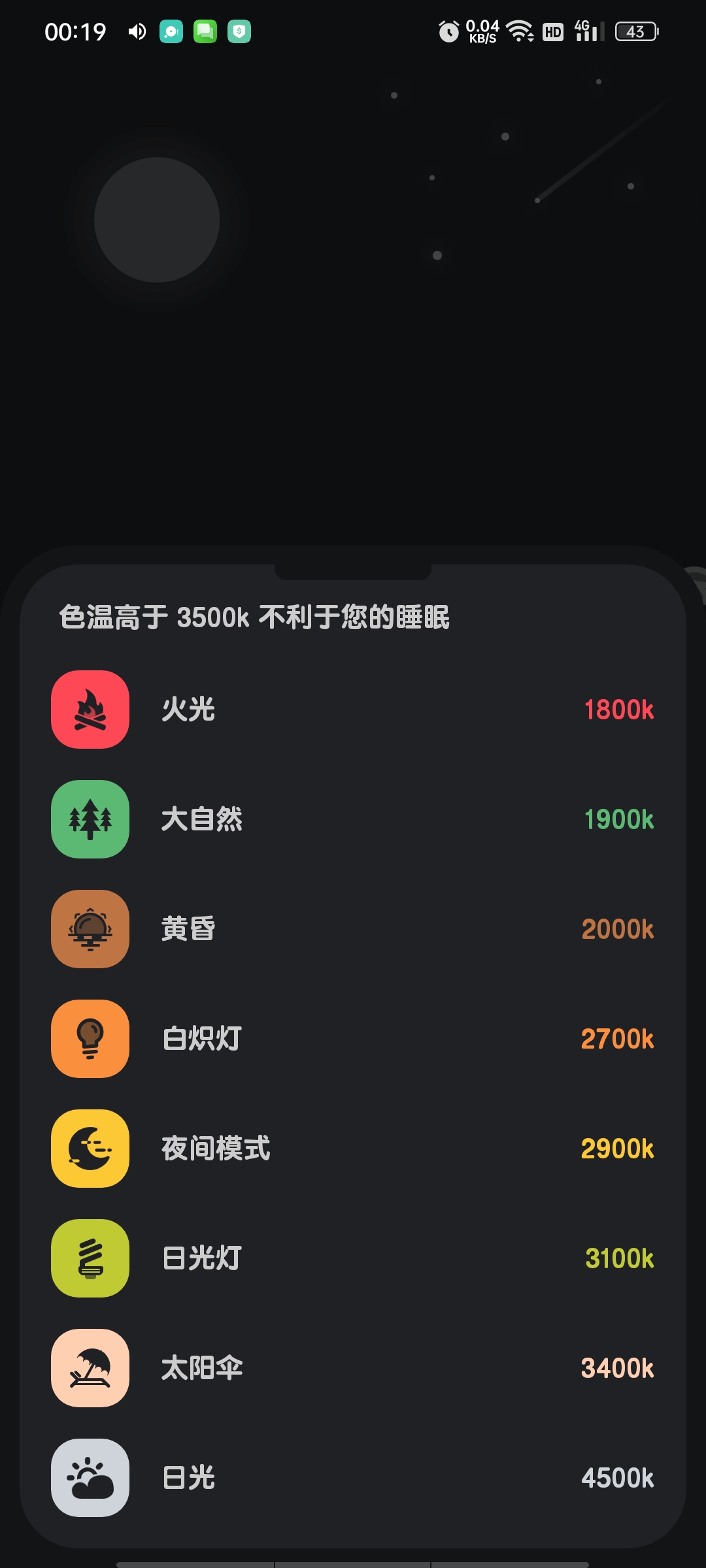Apply the 黄昏 2000k preset
The height and width of the screenshot is (1568, 706).
point(353,929)
